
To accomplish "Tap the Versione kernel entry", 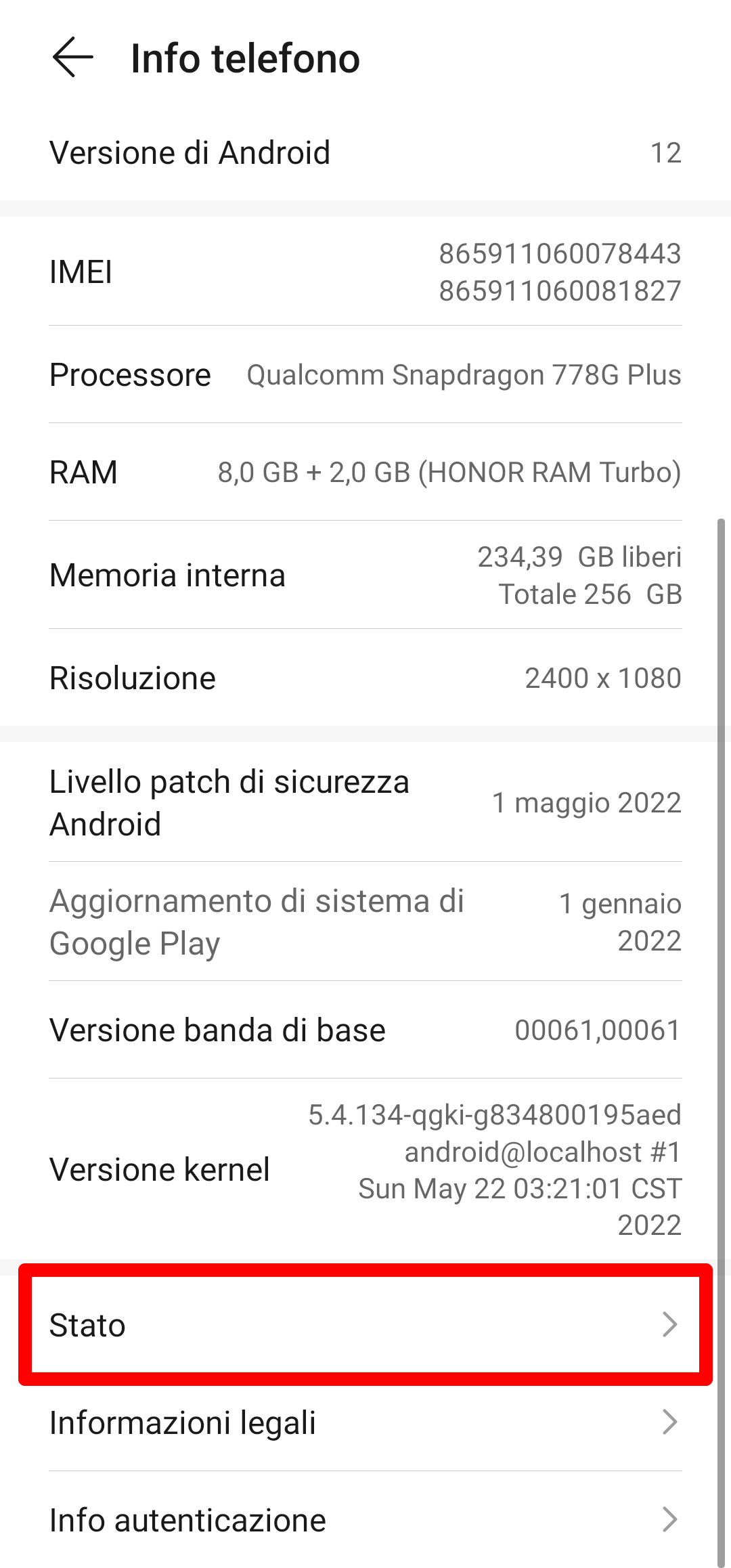I will [x=365, y=1170].
